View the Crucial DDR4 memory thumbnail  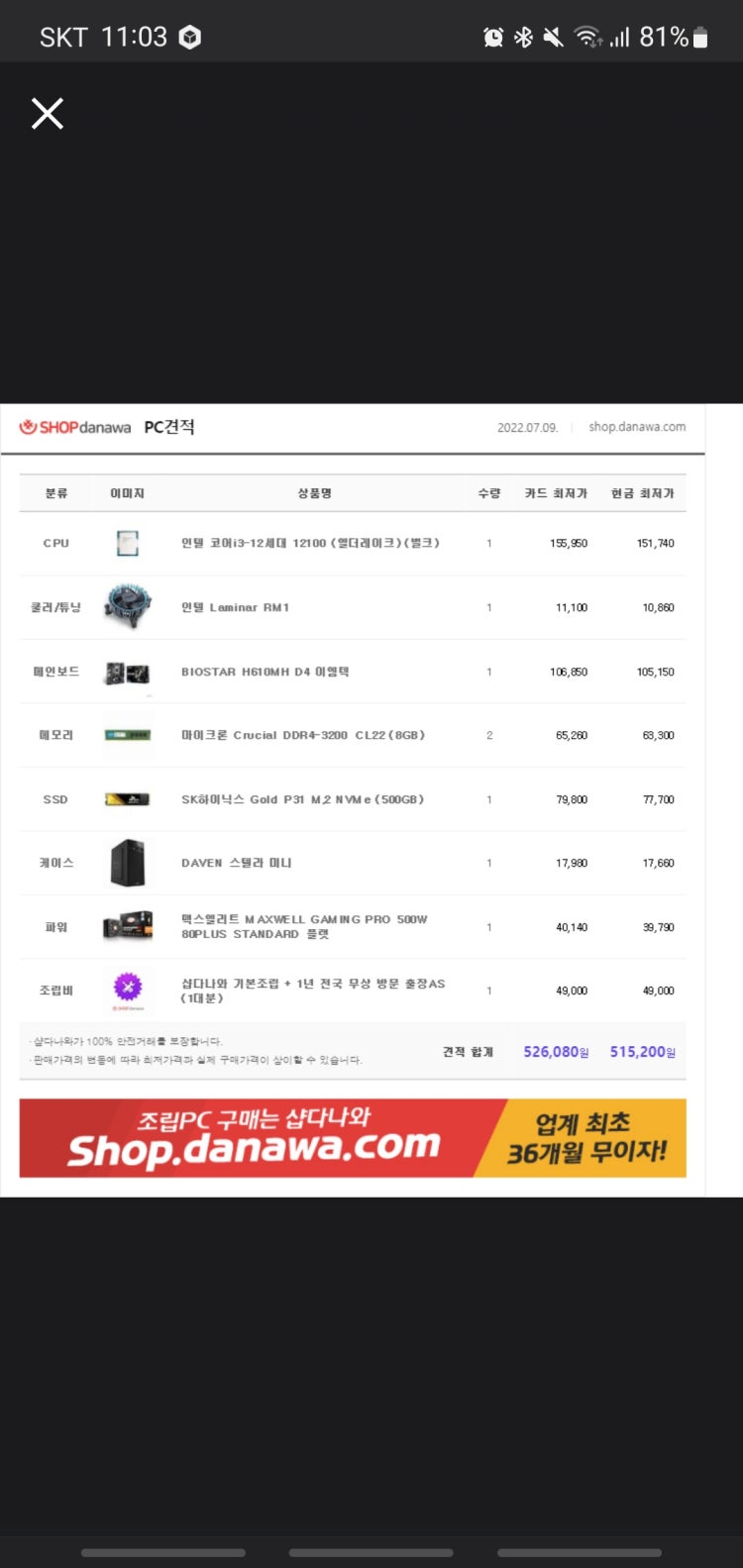point(127,735)
